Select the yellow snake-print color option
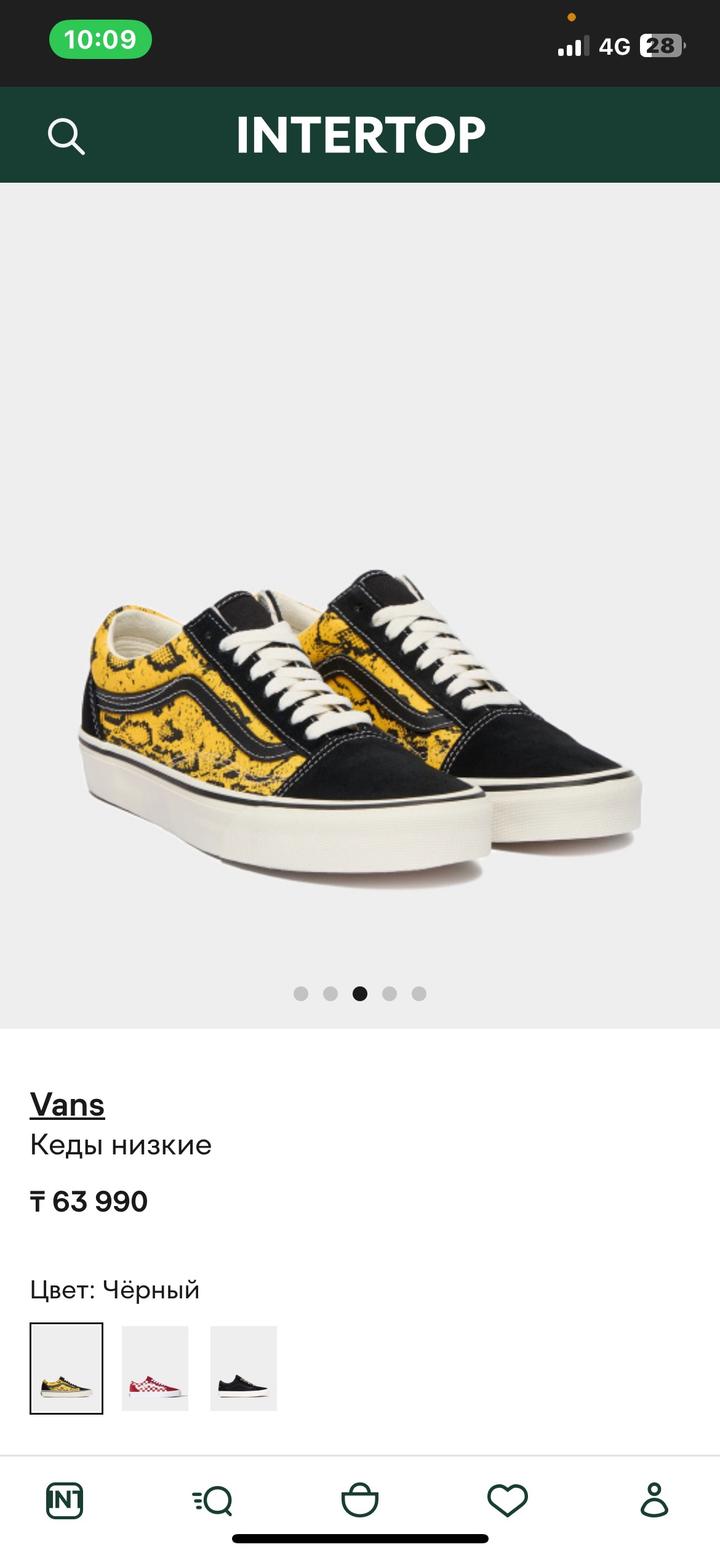720x1558 pixels. click(66, 1368)
